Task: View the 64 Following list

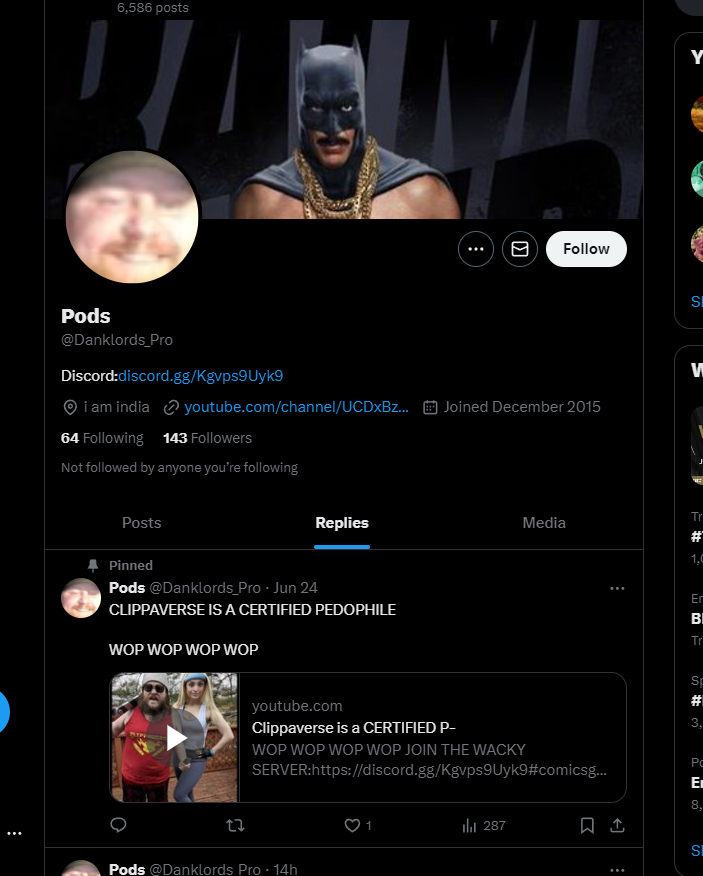Action: [x=102, y=438]
